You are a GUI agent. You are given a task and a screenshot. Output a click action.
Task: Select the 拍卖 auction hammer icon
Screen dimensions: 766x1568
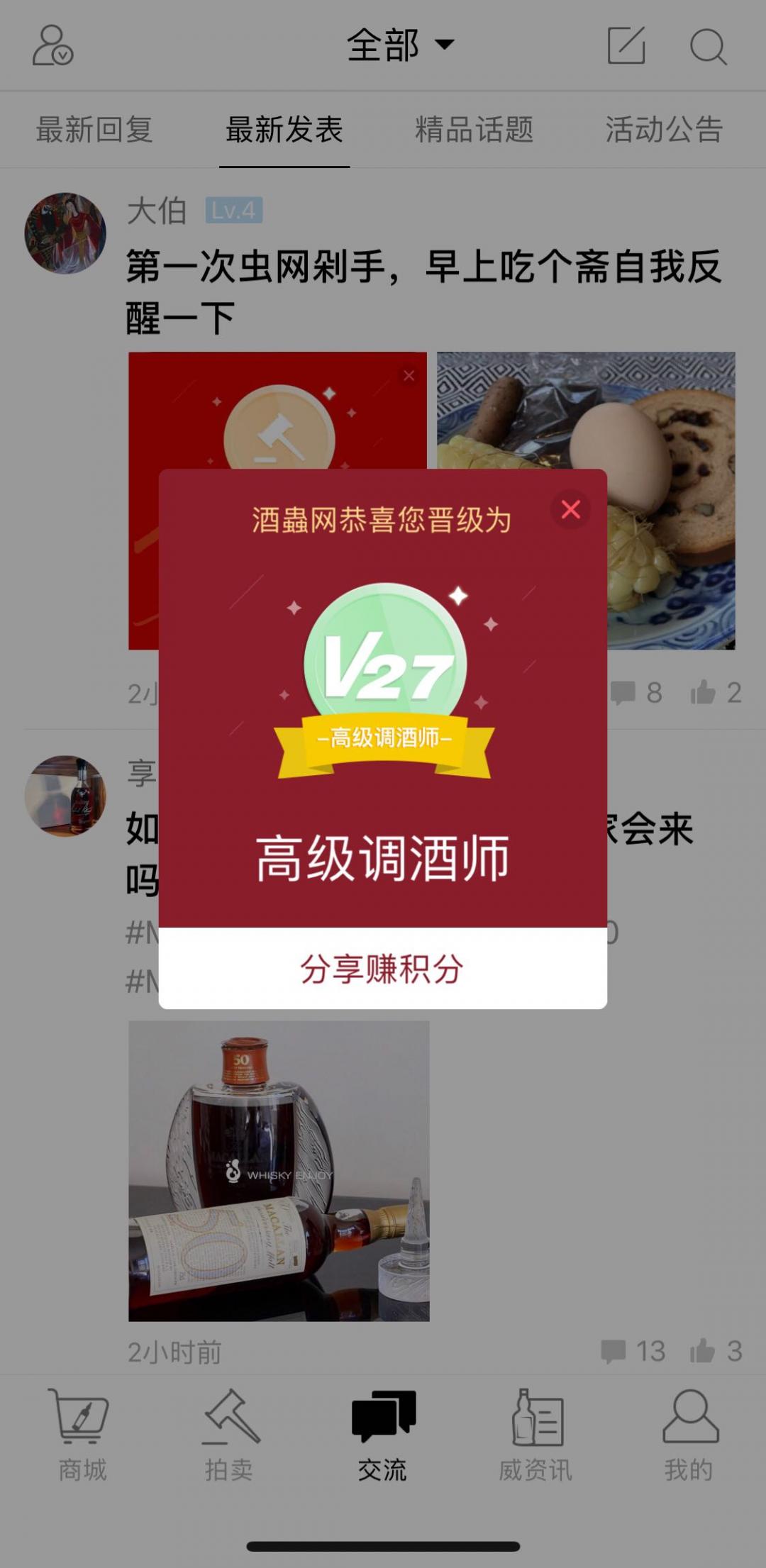tap(229, 1425)
